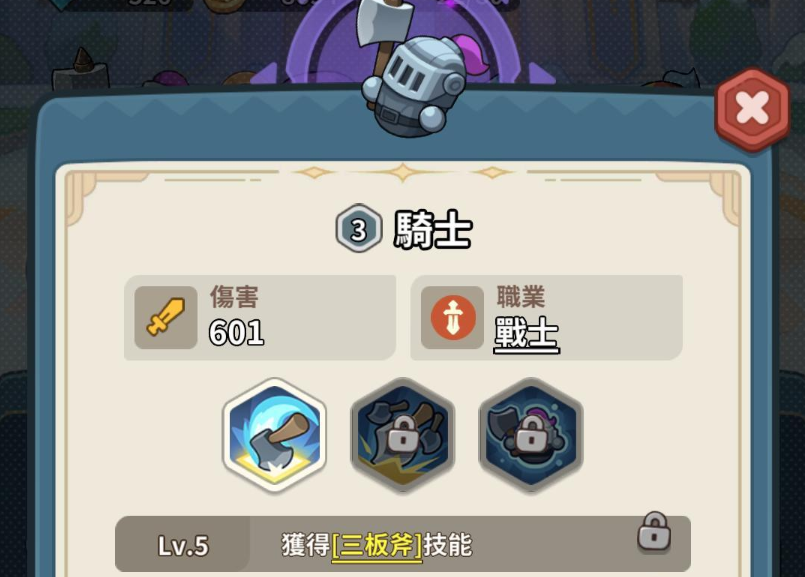Tap the third locked skill icon
This screenshot has width=805, height=577.
pyautogui.click(x=531, y=436)
